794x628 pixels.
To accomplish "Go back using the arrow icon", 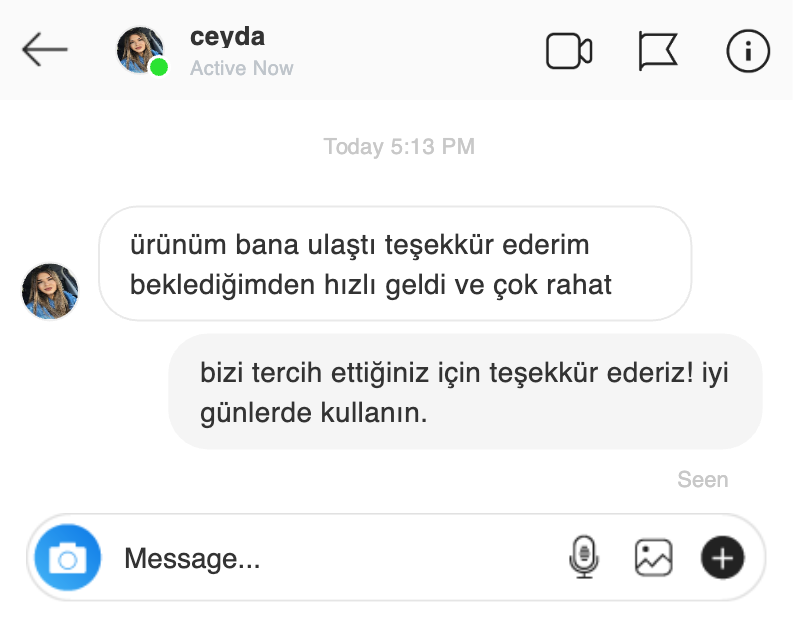I will [x=45, y=49].
